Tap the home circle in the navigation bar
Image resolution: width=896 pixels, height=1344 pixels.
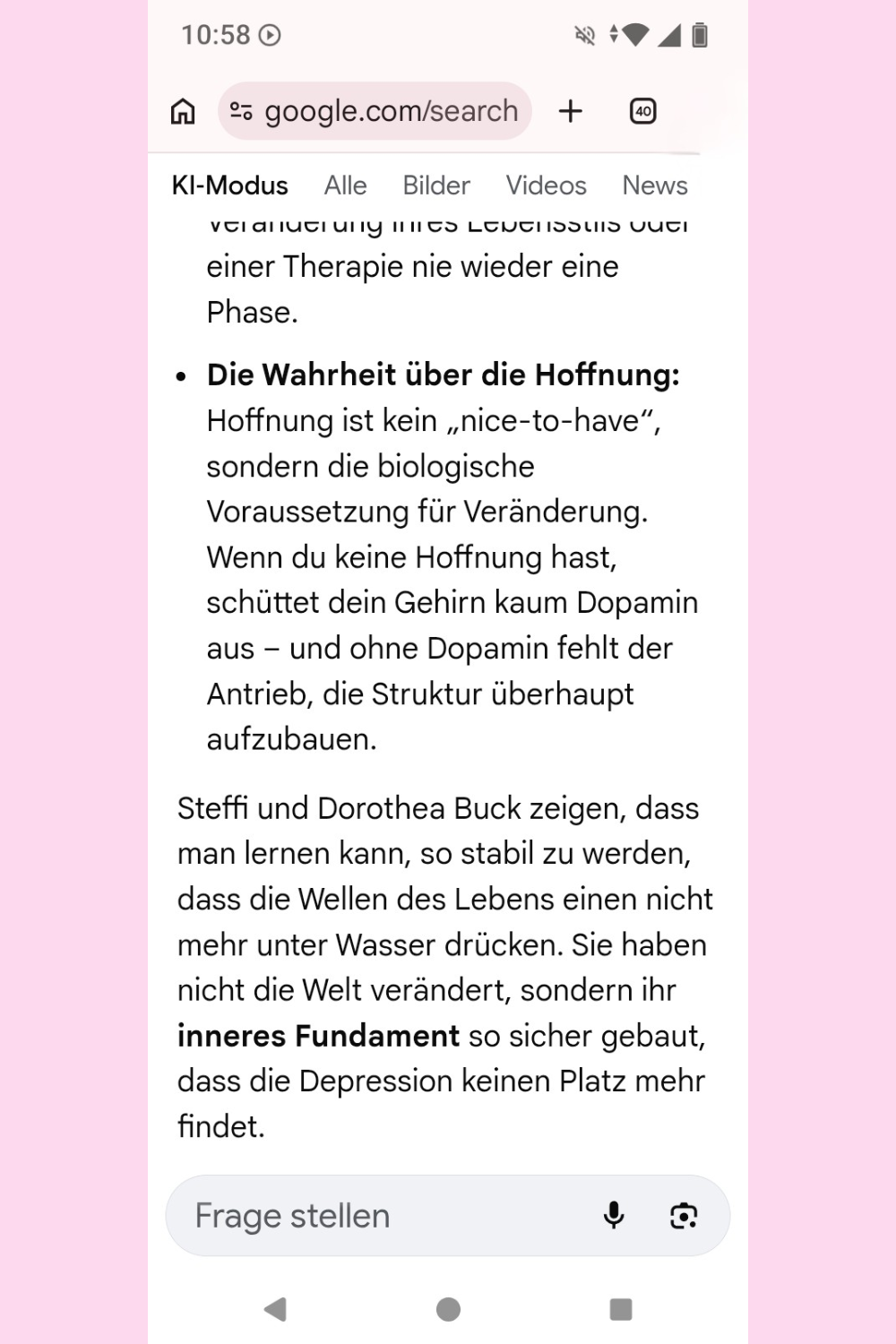coord(447,1307)
